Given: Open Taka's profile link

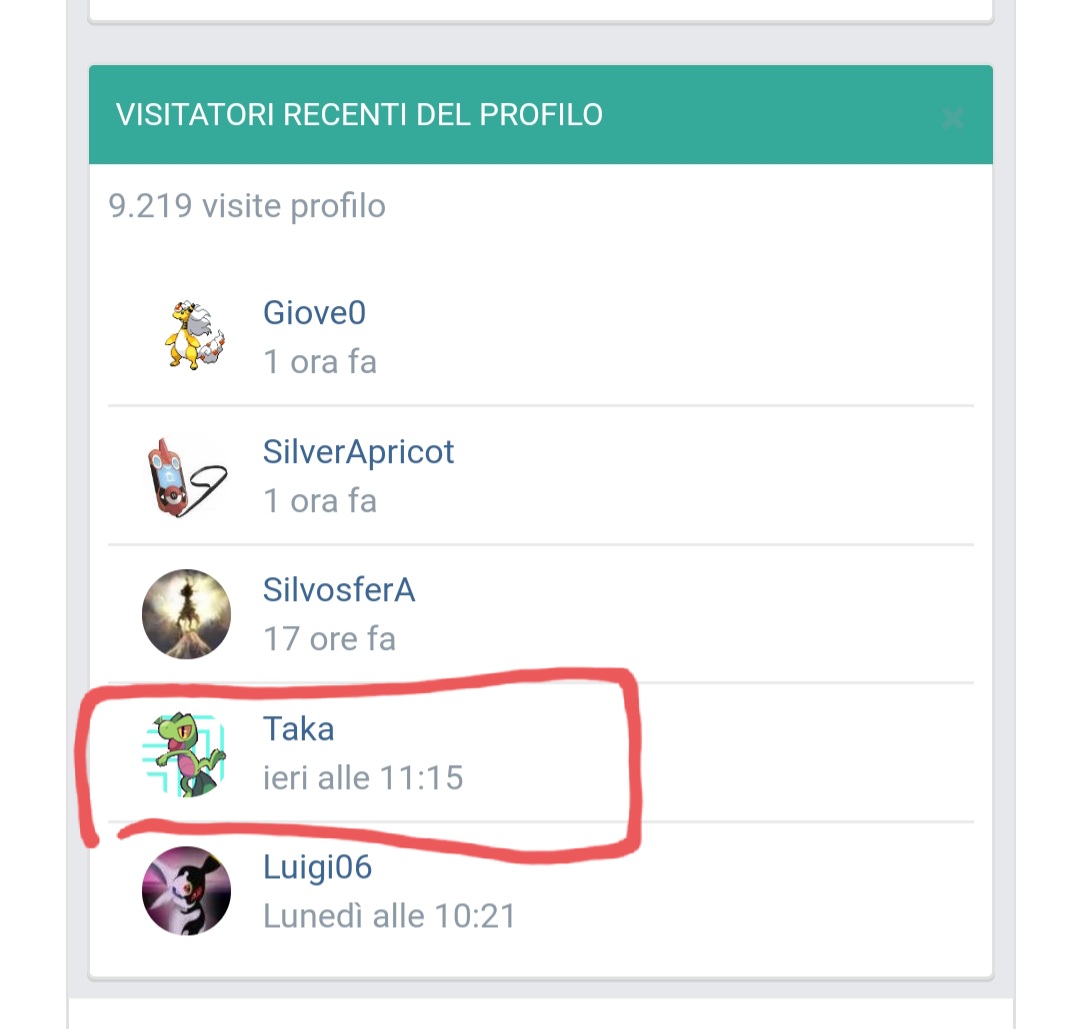Looking at the screenshot, I should pyautogui.click(x=298, y=729).
